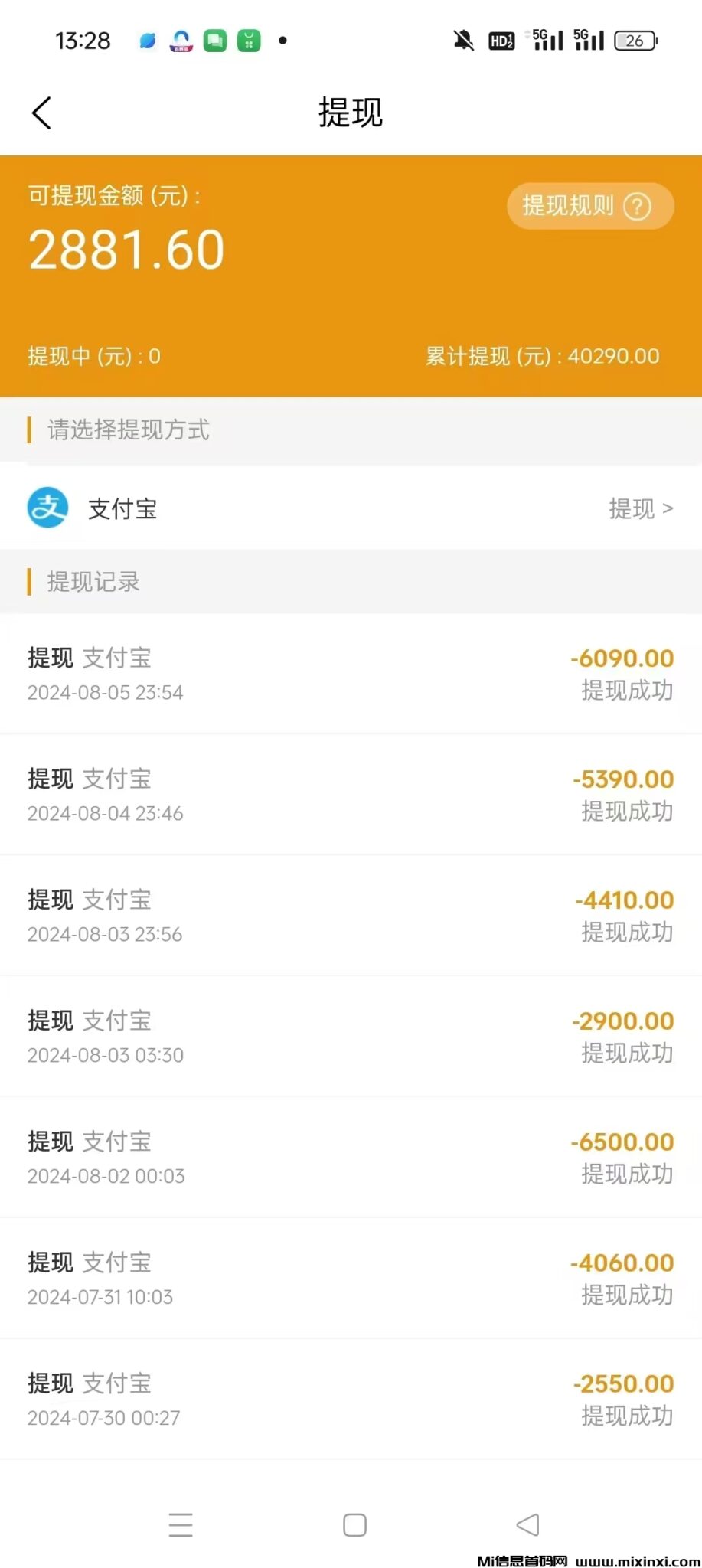Screen dimensions: 702x1568
Task: Tap the Alipay (支付宝) logo icon
Action: [x=49, y=508]
